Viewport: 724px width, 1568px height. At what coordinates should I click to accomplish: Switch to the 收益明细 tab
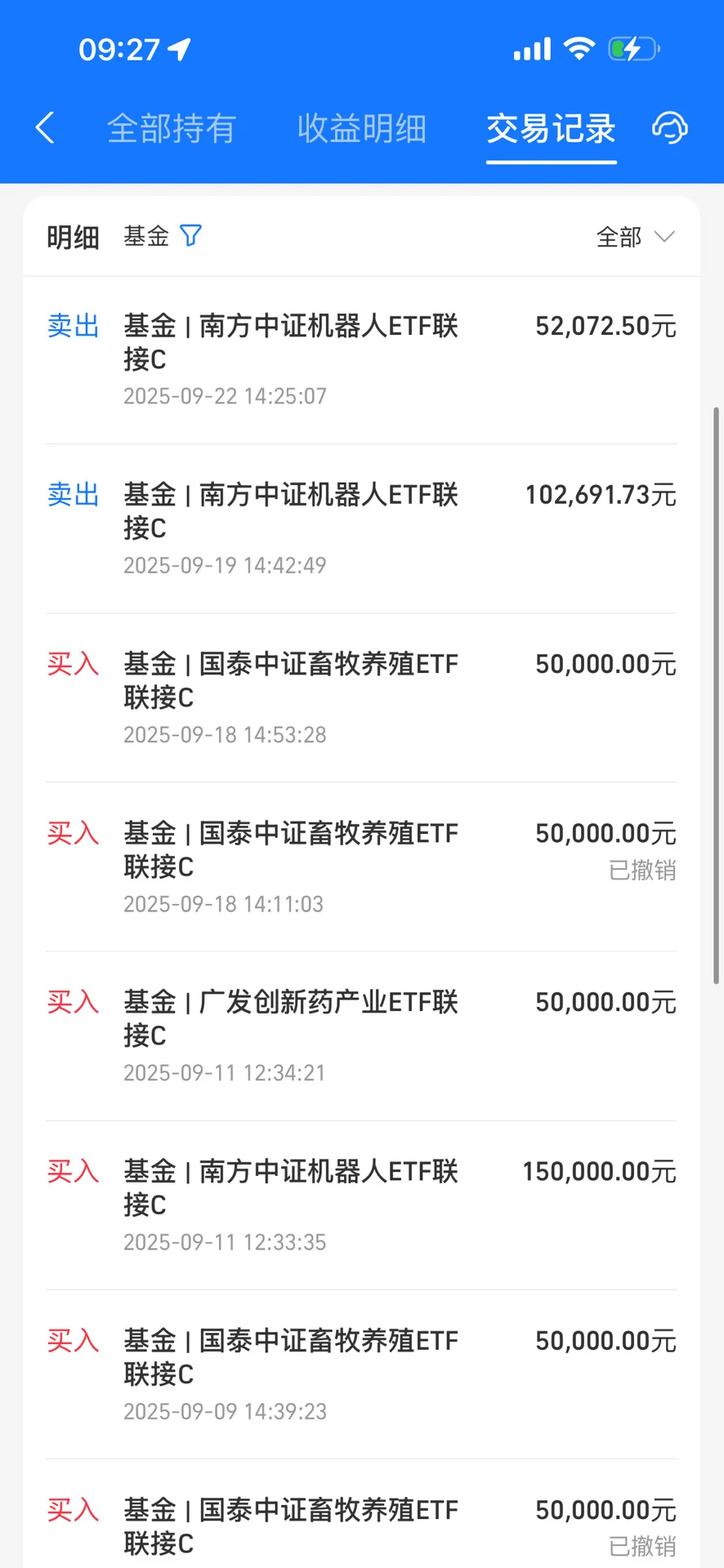pyautogui.click(x=361, y=128)
